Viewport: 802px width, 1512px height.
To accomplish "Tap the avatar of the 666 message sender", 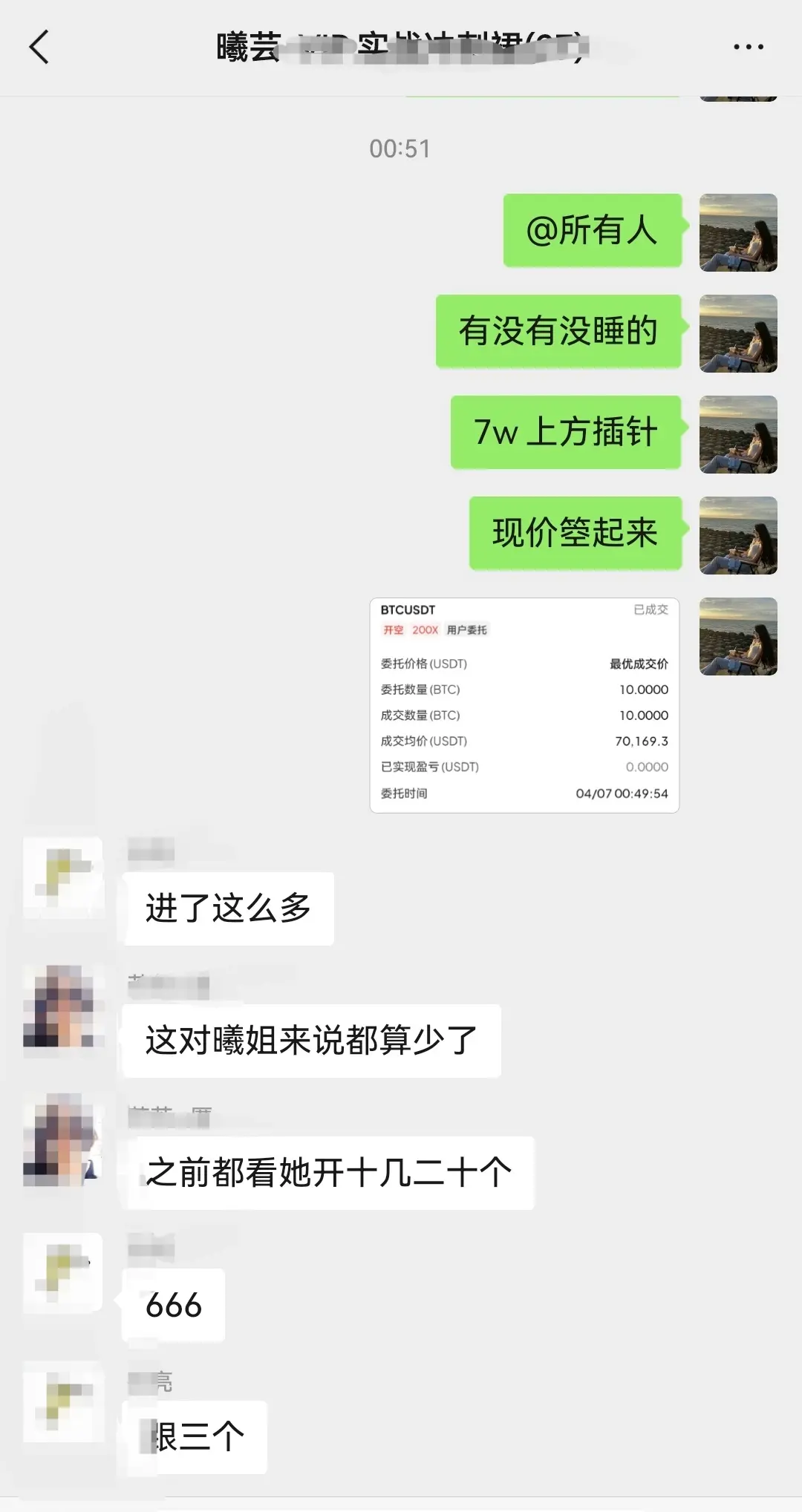I will (63, 1272).
